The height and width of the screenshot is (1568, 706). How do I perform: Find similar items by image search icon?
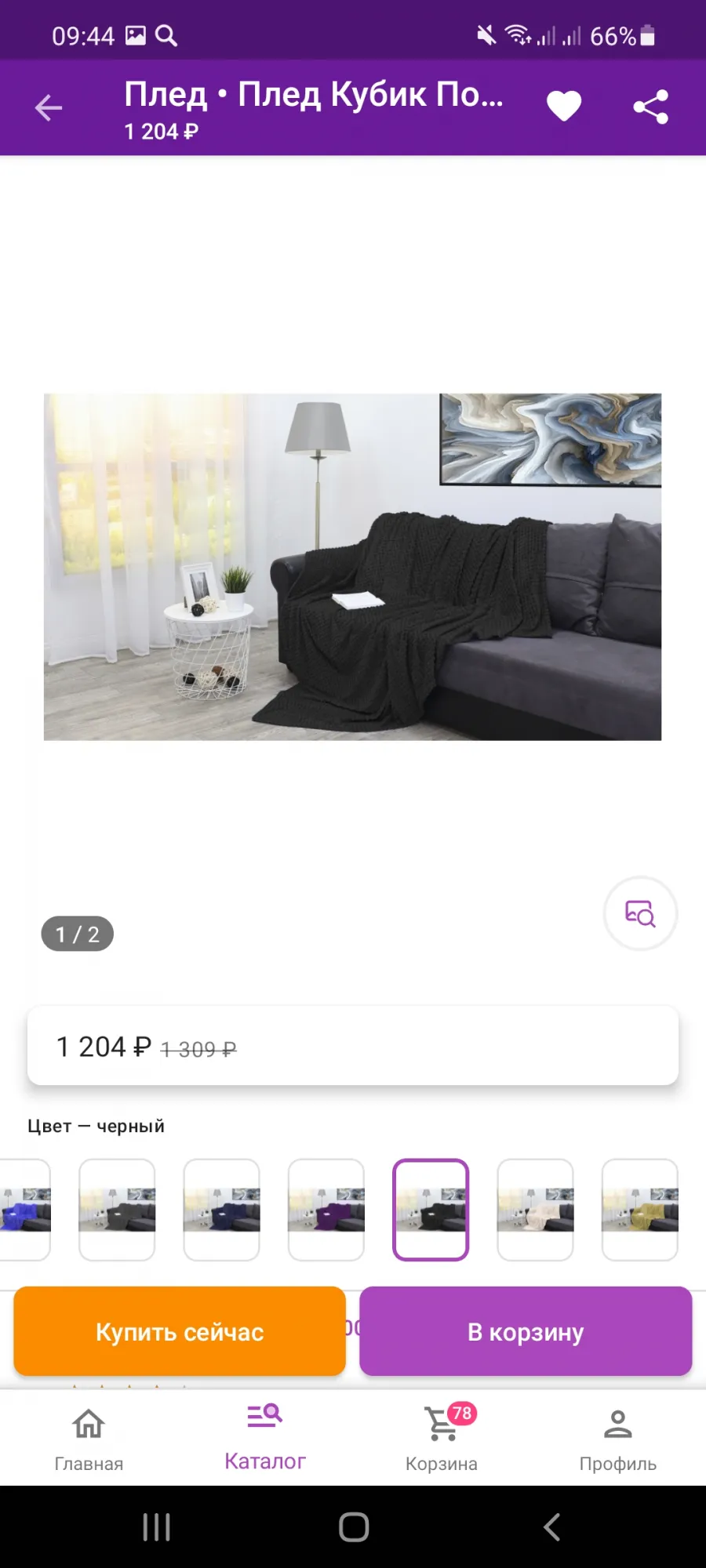[640, 913]
